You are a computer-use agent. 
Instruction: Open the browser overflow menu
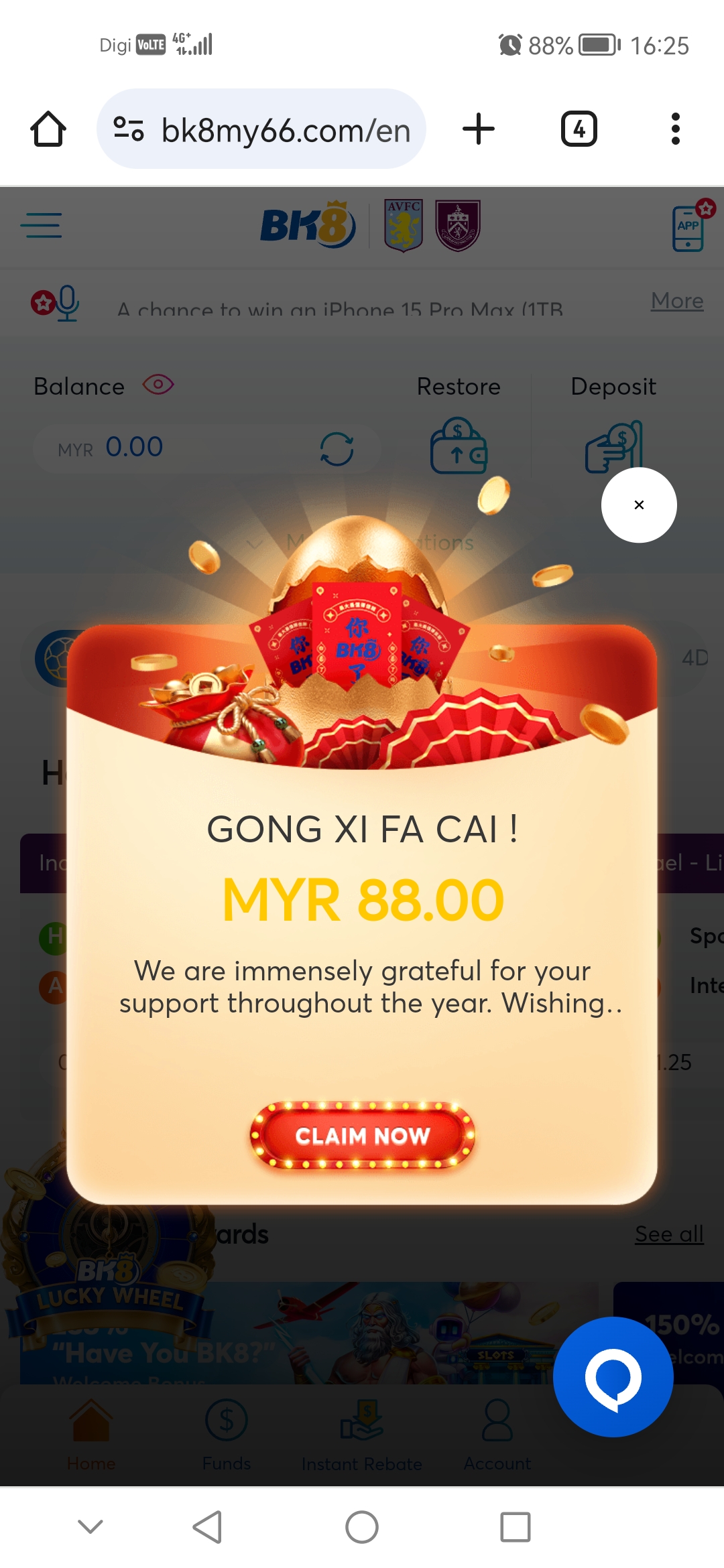coord(676,129)
